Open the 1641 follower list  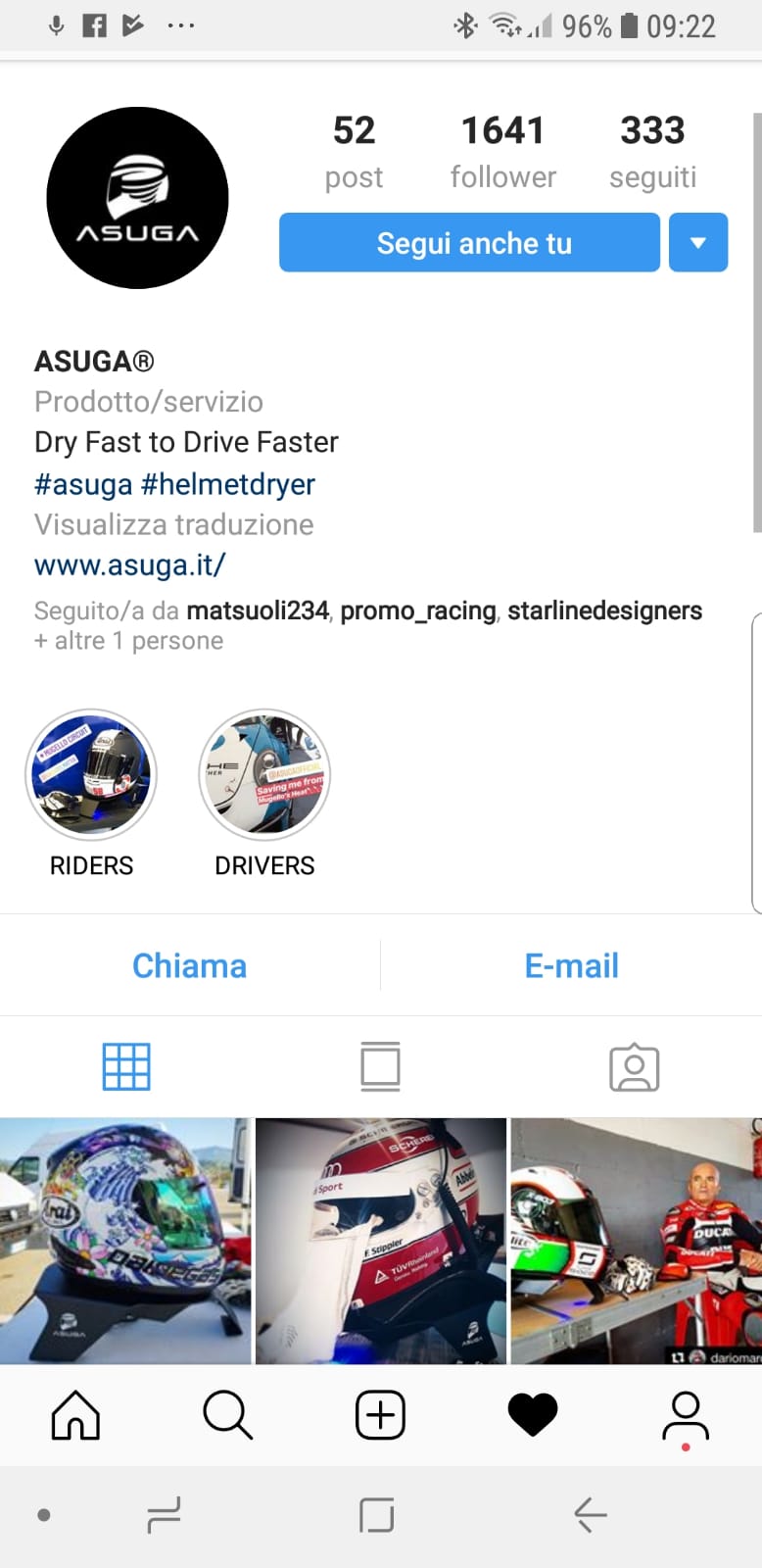pos(502,150)
